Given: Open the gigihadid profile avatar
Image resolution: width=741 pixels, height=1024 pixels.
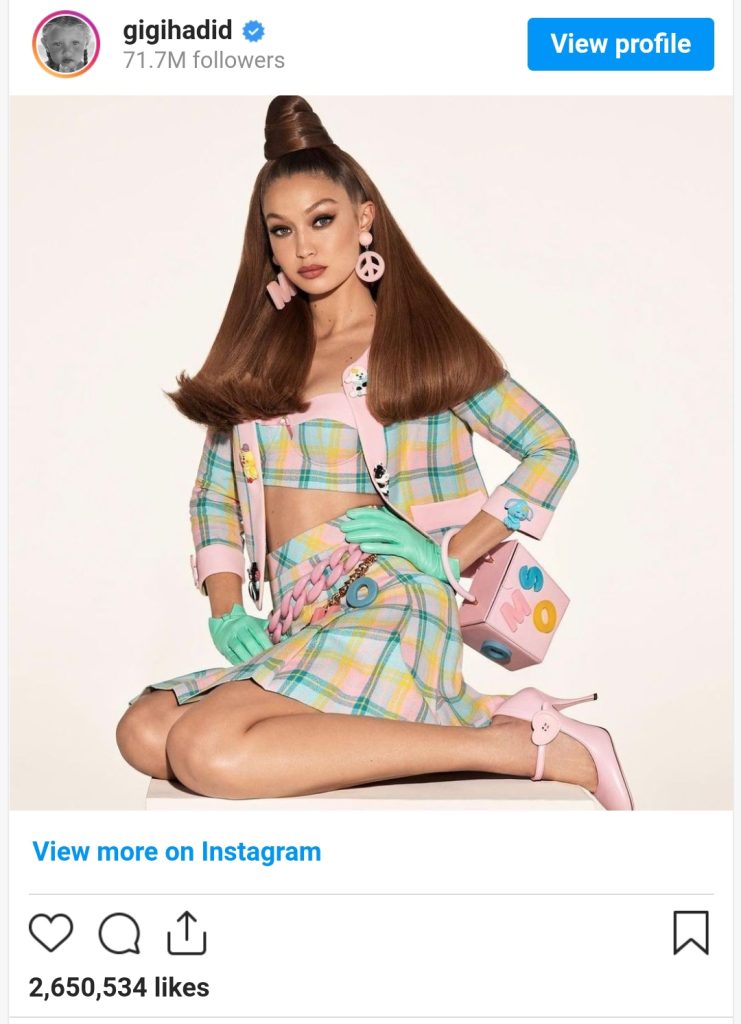Looking at the screenshot, I should 66,44.
